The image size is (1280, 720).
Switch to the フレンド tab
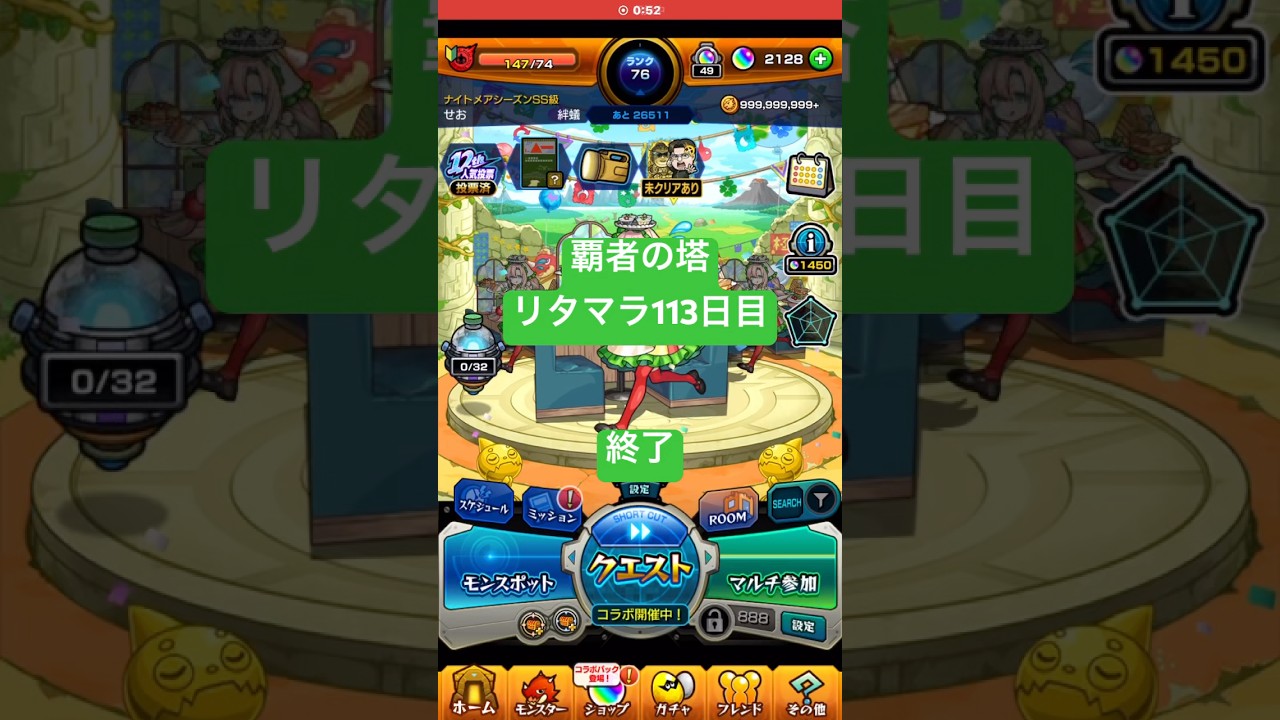click(x=739, y=692)
